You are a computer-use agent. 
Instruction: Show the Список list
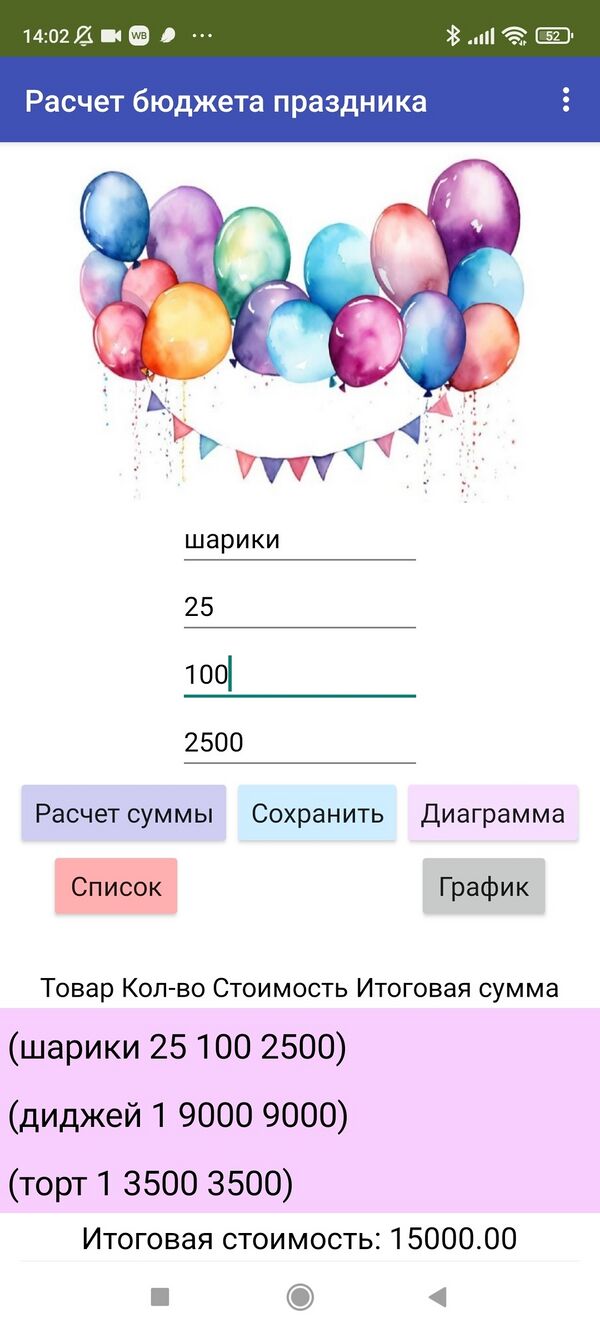pos(116,886)
